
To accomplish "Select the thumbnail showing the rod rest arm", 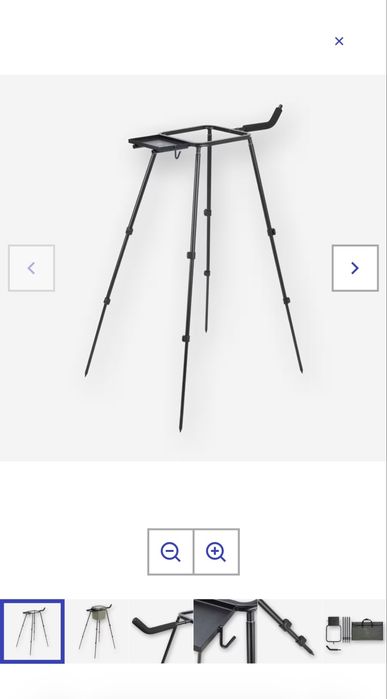I will pyautogui.click(x=162, y=631).
